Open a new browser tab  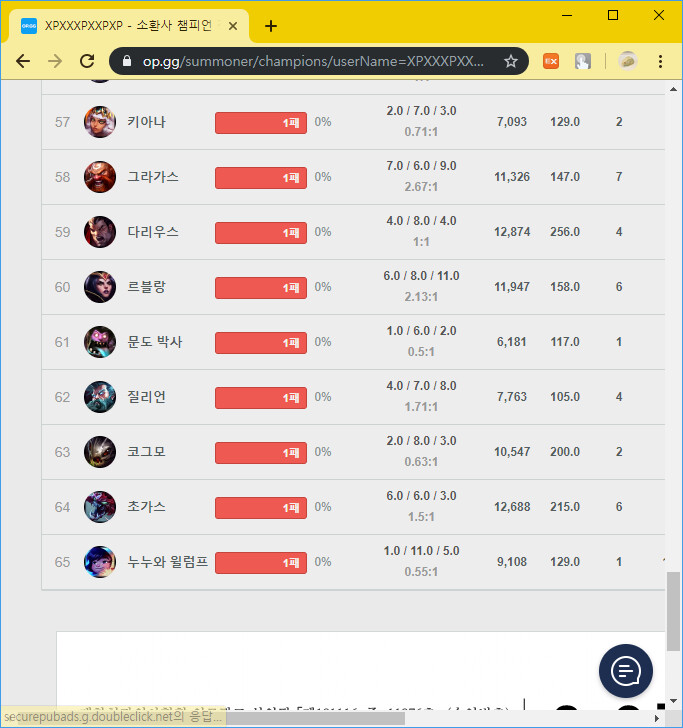[270, 26]
